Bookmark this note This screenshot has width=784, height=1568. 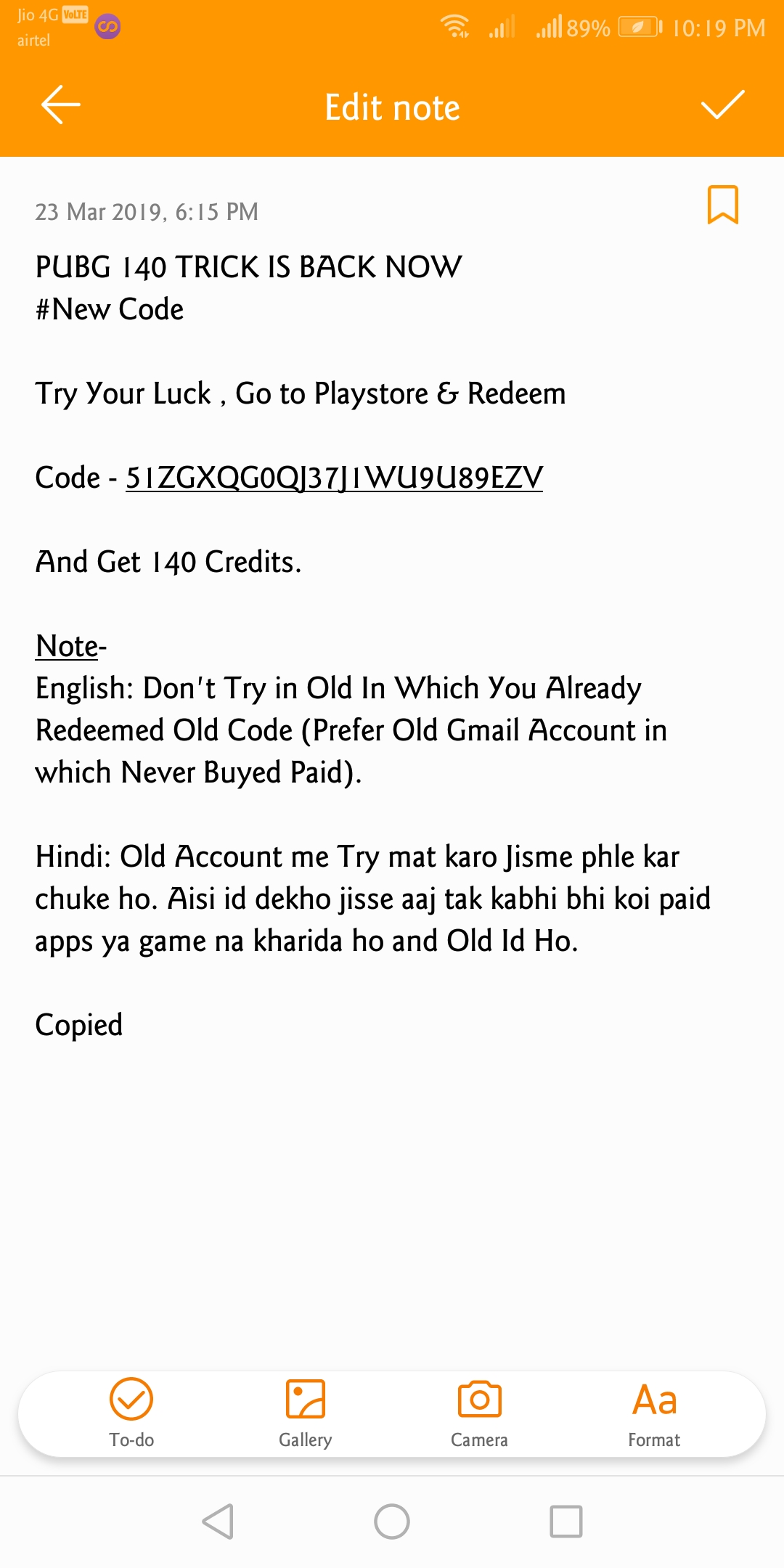(x=722, y=205)
